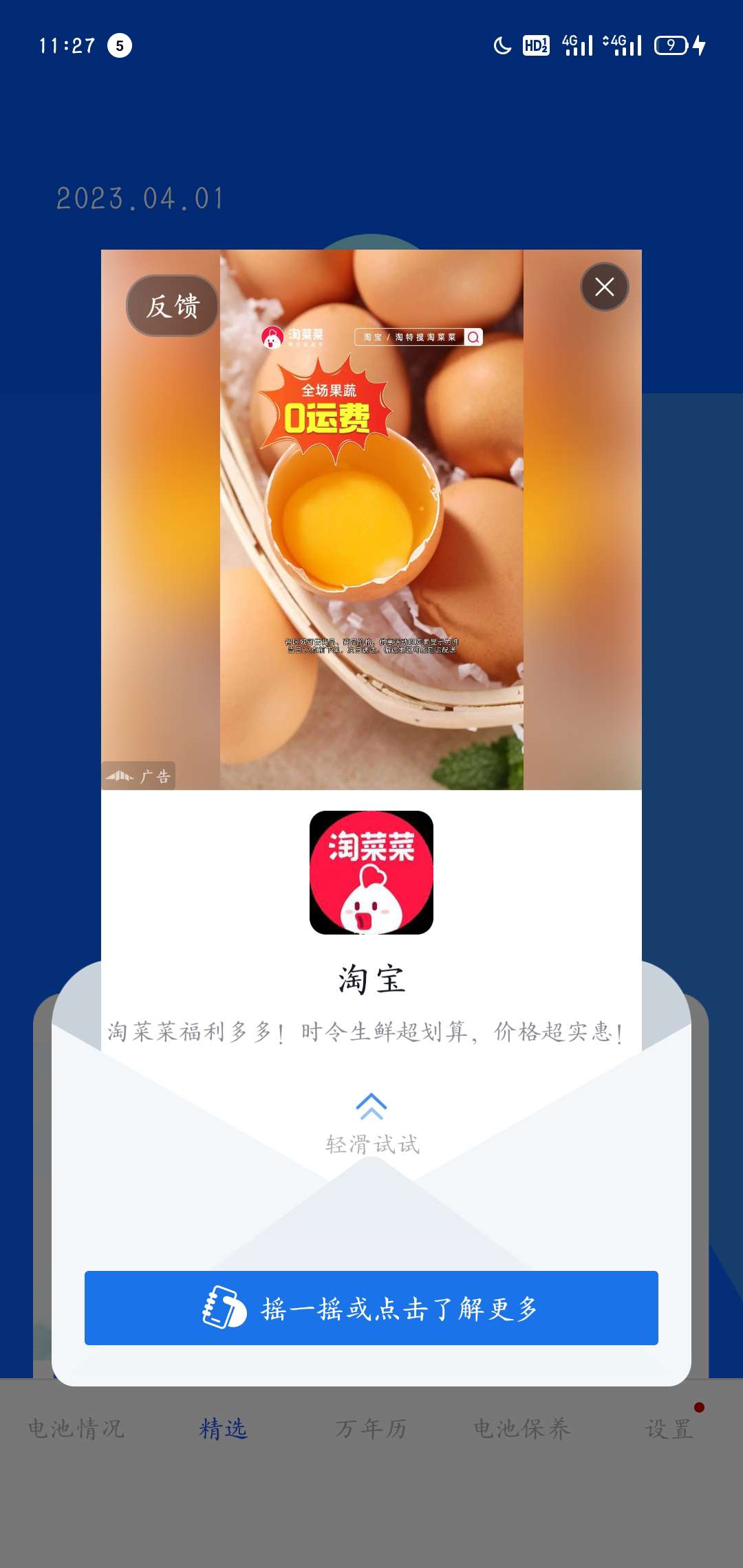Image resolution: width=743 pixels, height=1568 pixels.
Task: Go to 电池保养 tab
Action: [521, 1429]
